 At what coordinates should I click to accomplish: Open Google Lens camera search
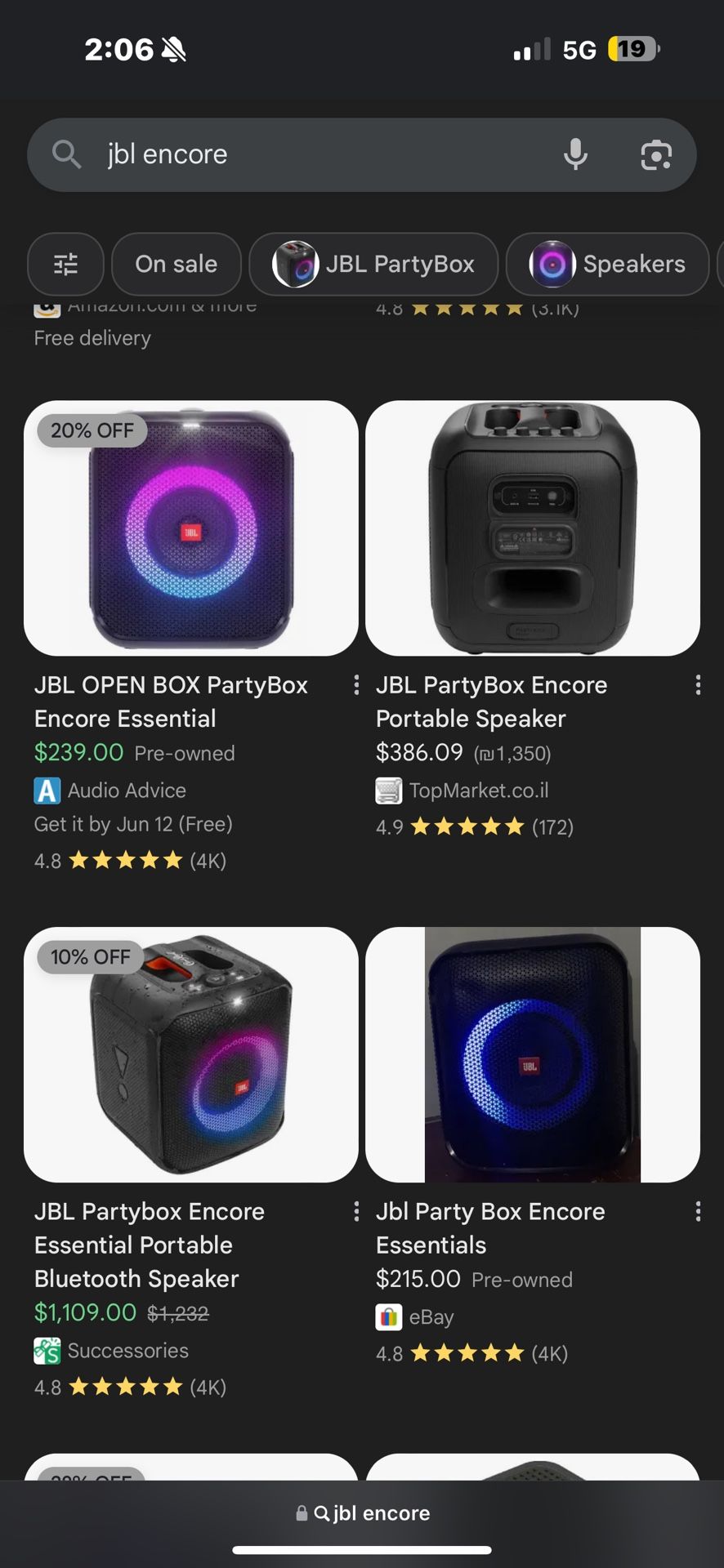pos(656,154)
